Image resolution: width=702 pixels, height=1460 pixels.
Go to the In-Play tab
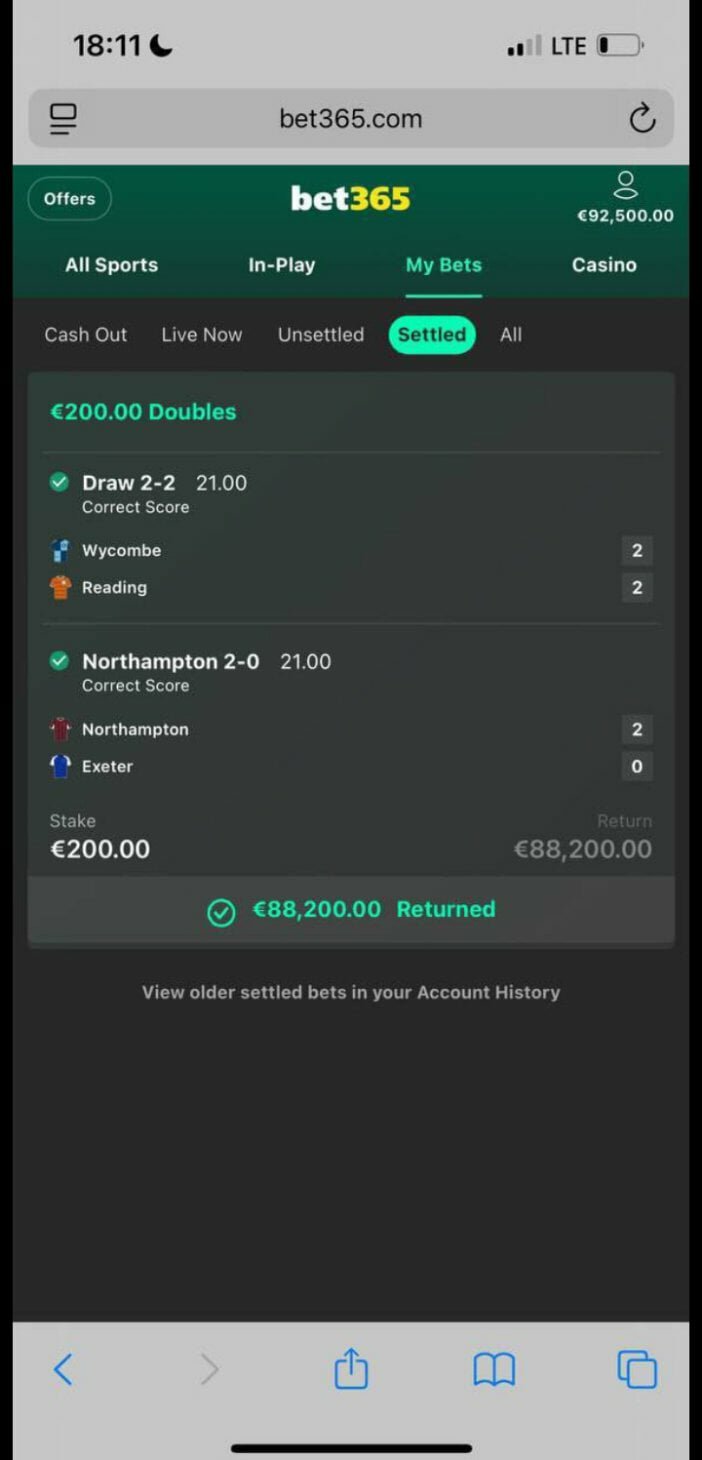click(281, 265)
